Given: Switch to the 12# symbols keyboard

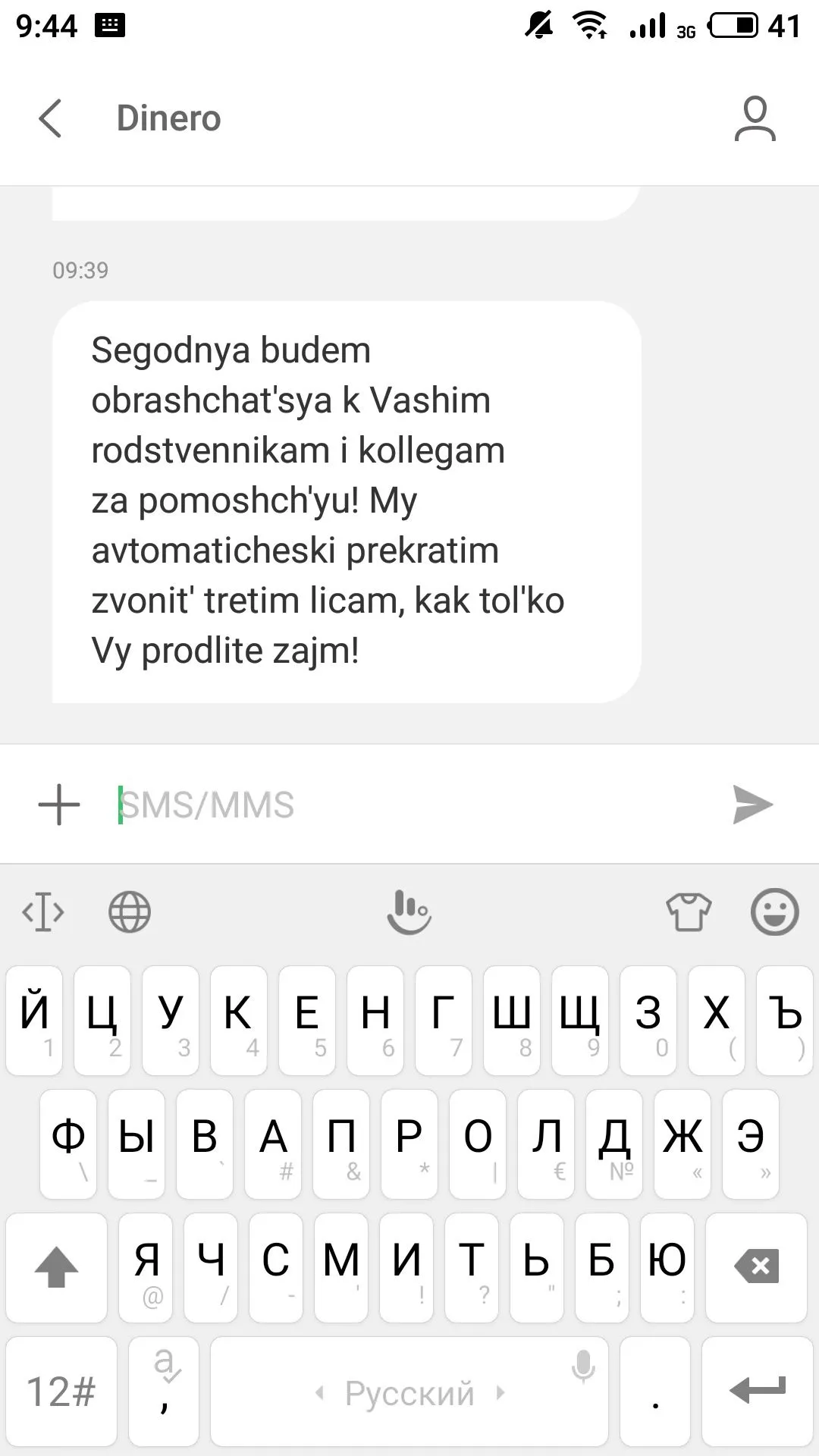Looking at the screenshot, I should tap(61, 1392).
